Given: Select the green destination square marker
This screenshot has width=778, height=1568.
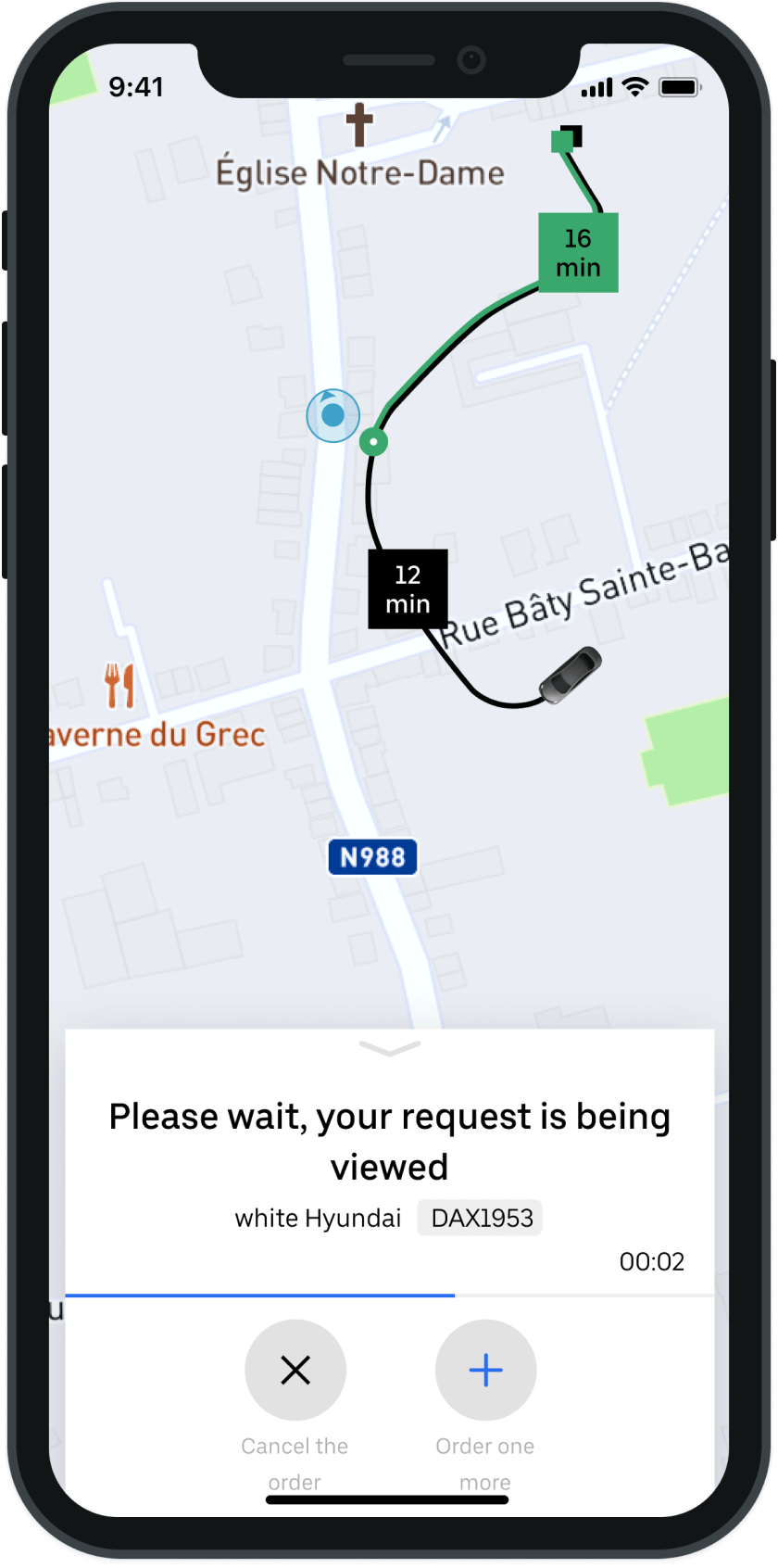Looking at the screenshot, I should tap(561, 141).
